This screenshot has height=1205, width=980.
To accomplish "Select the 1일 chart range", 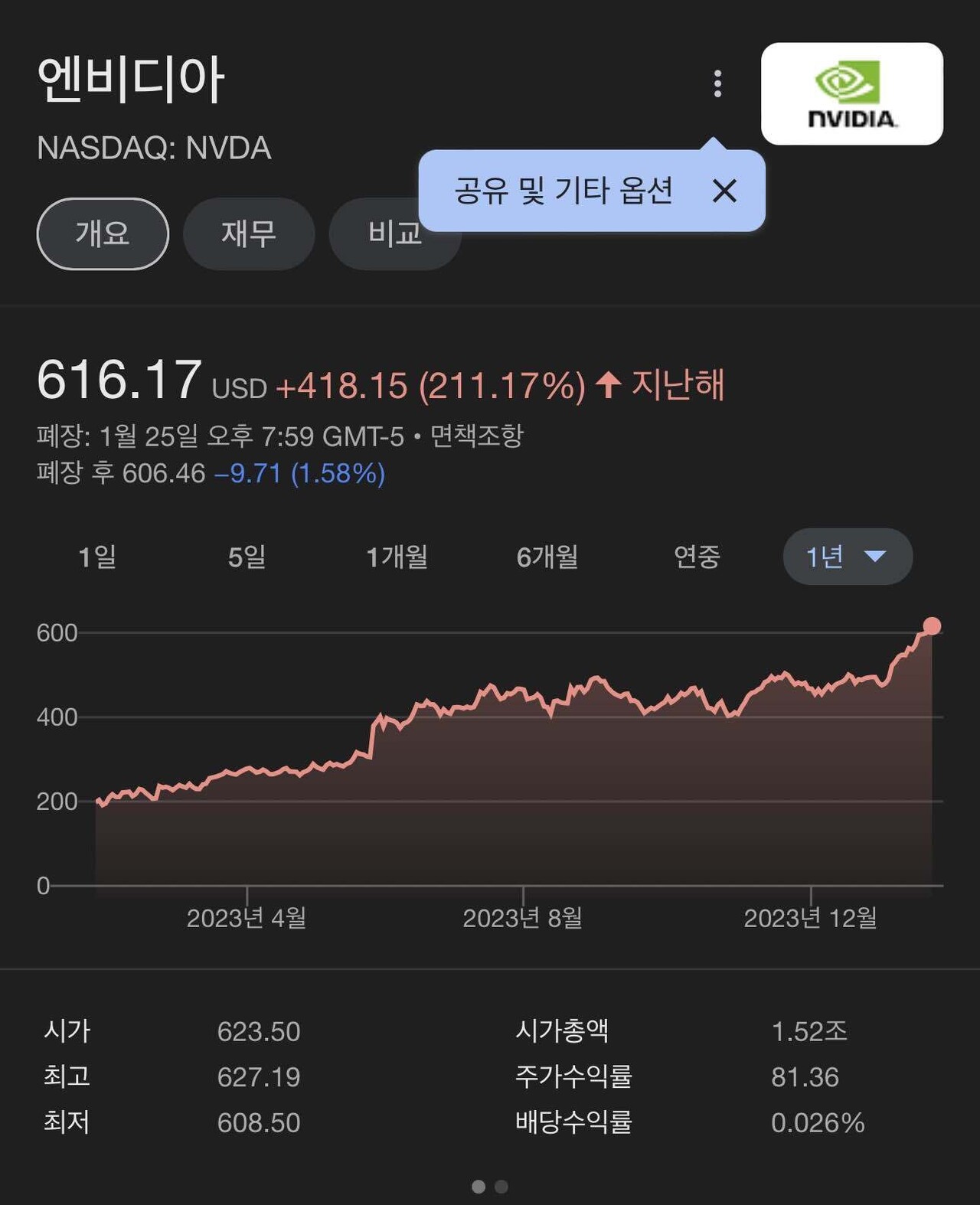I will [x=99, y=557].
